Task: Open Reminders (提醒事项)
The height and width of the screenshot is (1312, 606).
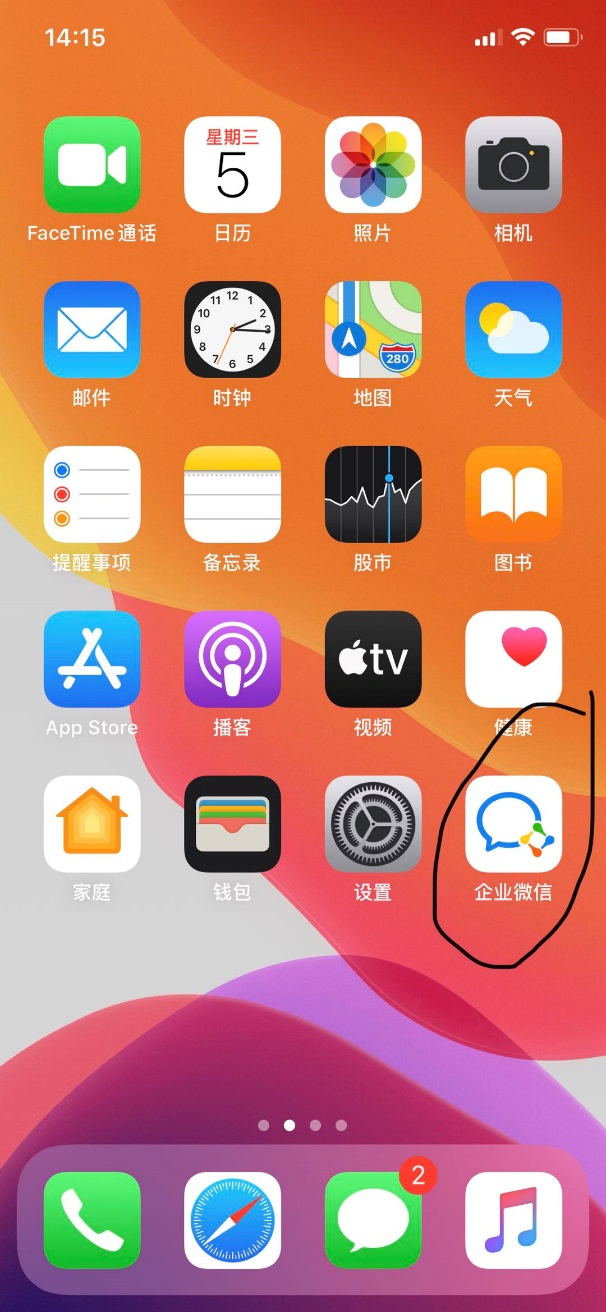Action: coord(92,494)
